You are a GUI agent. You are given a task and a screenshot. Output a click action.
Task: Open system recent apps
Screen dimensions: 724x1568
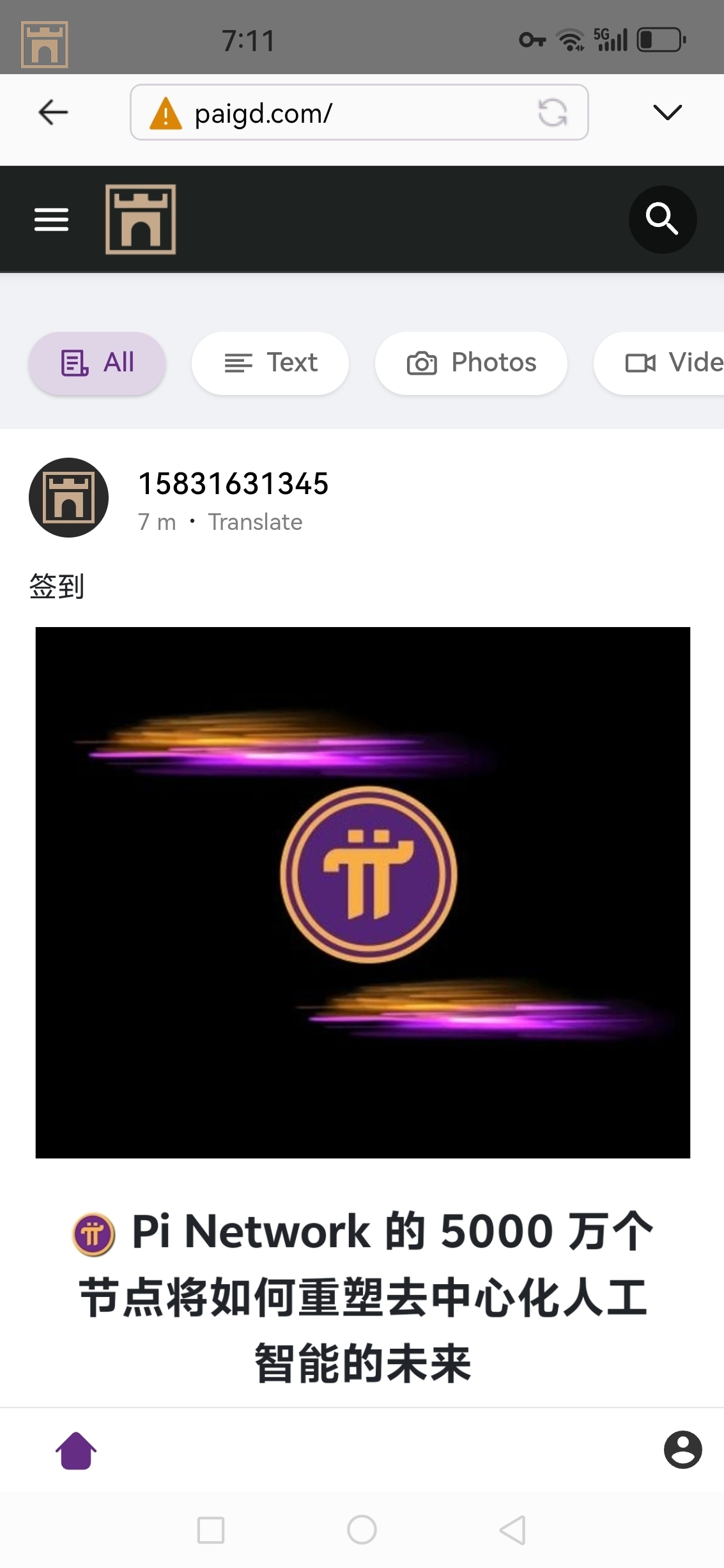click(x=211, y=1530)
